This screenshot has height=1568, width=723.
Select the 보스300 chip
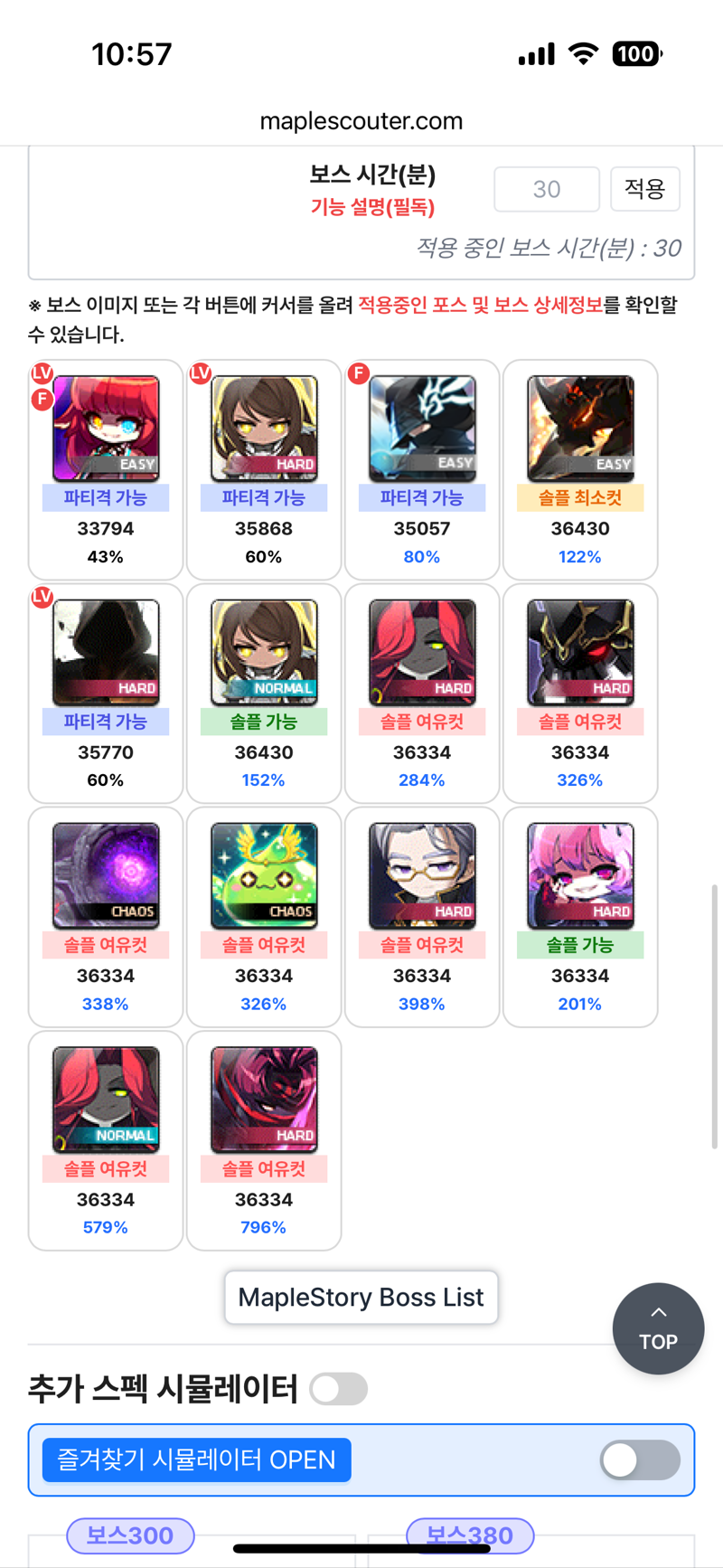point(130,1535)
